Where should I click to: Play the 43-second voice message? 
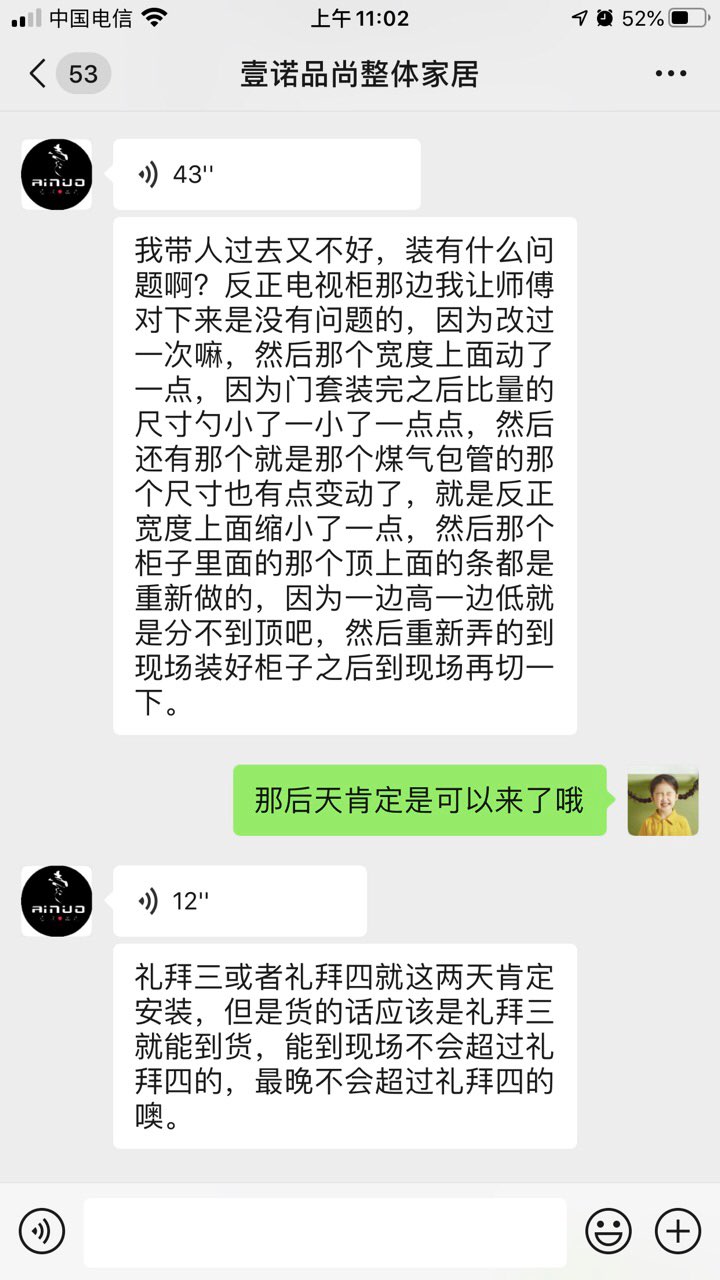tap(266, 175)
